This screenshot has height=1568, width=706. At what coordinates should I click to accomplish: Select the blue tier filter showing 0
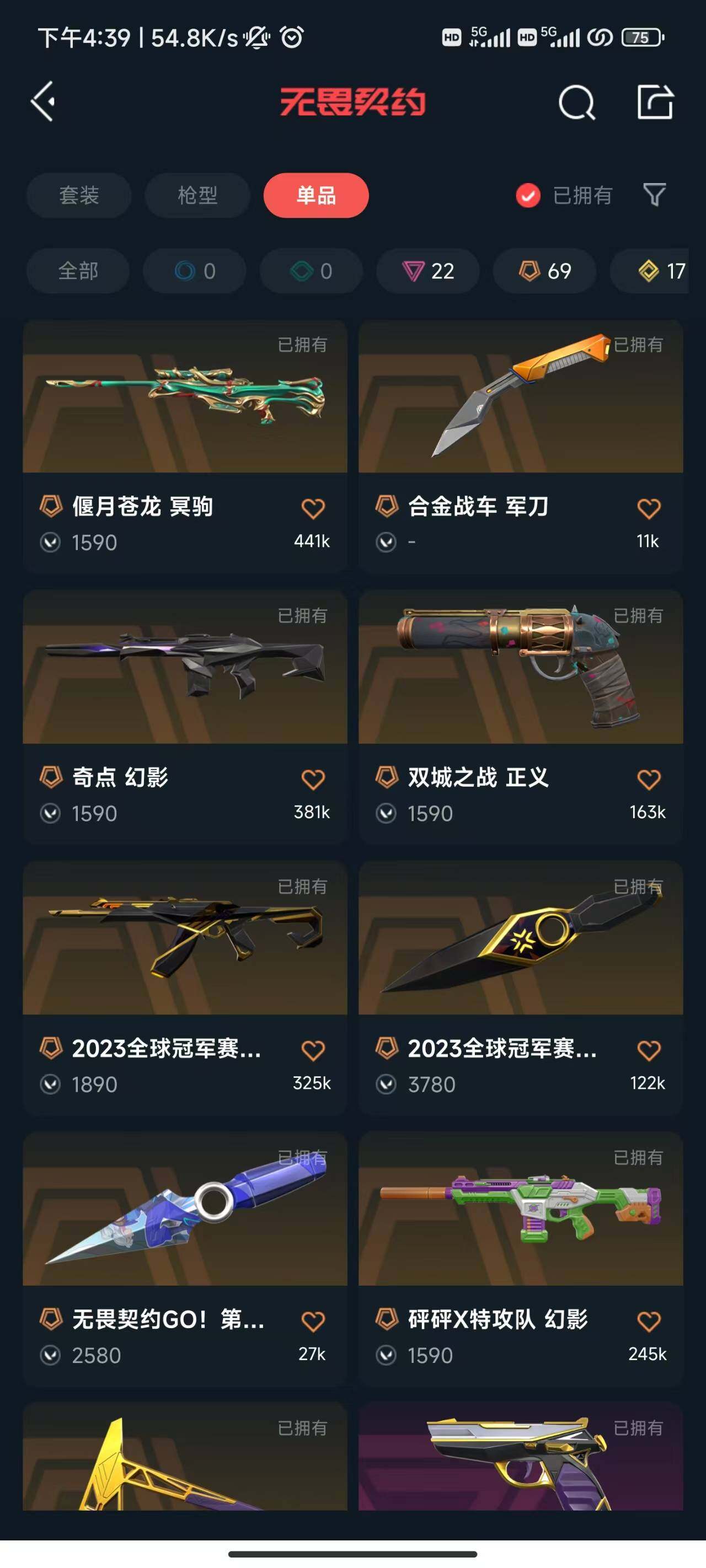click(193, 271)
